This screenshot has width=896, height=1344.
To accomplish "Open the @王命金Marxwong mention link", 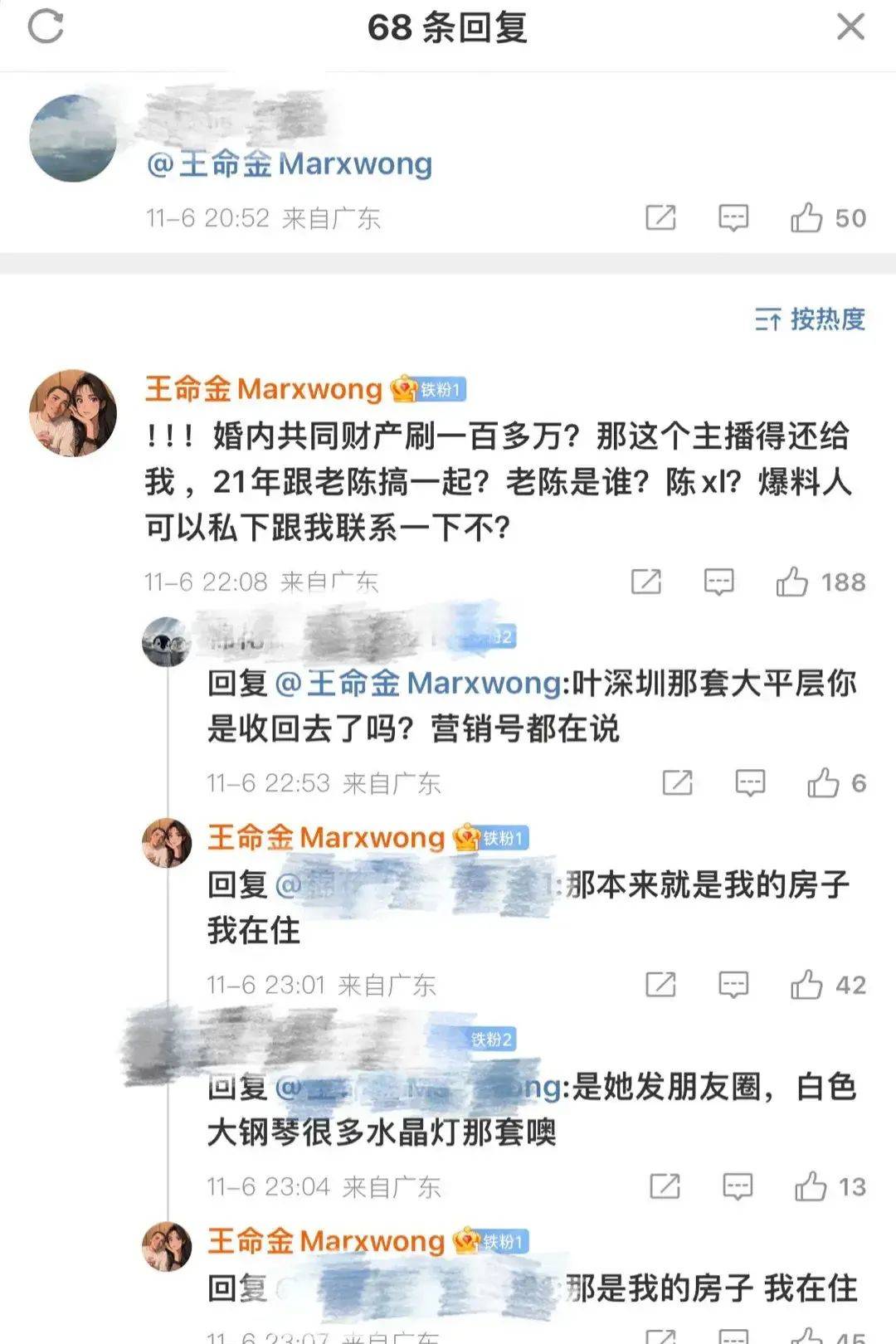I will click(290, 164).
